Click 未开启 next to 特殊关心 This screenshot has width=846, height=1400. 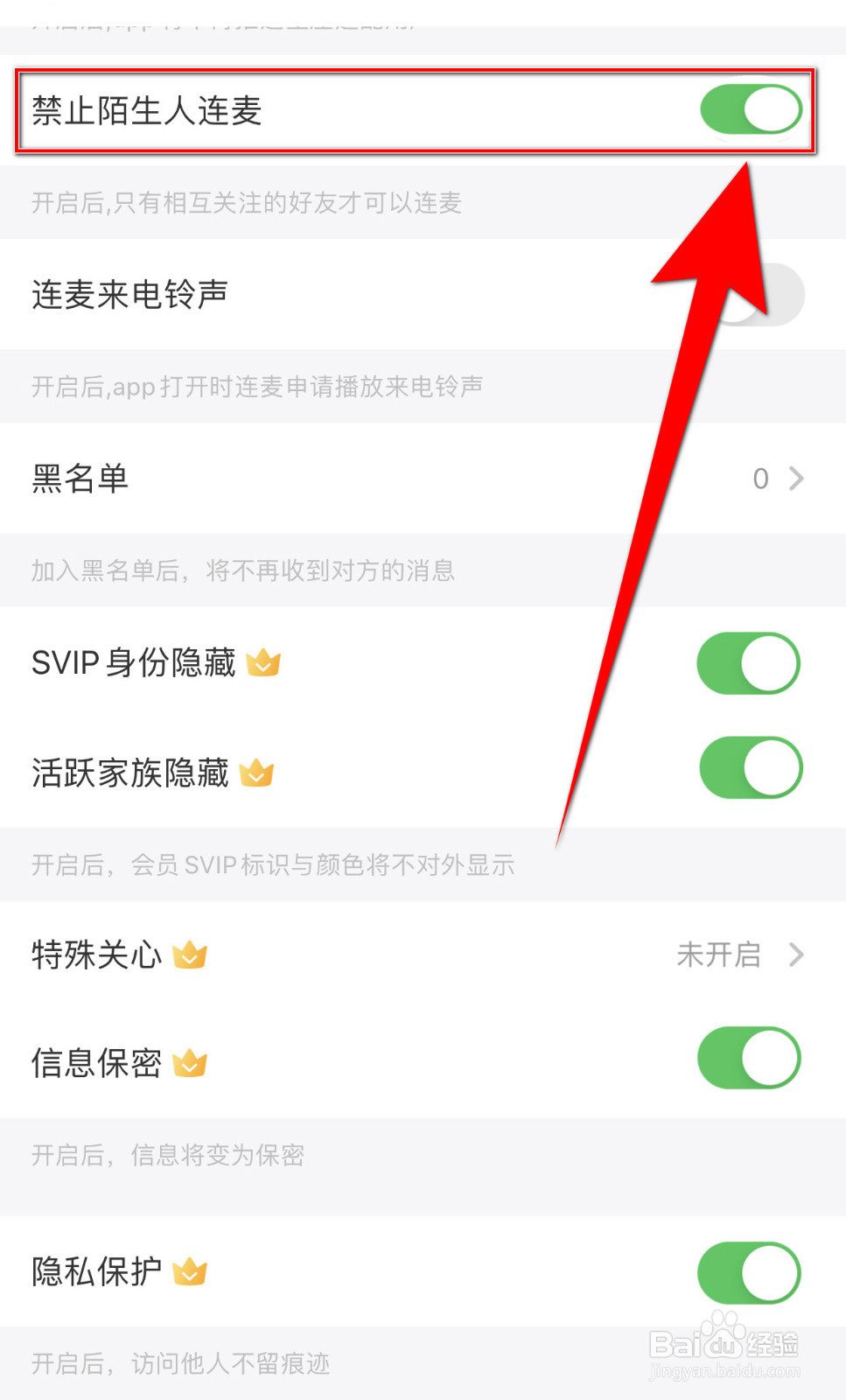(x=718, y=955)
